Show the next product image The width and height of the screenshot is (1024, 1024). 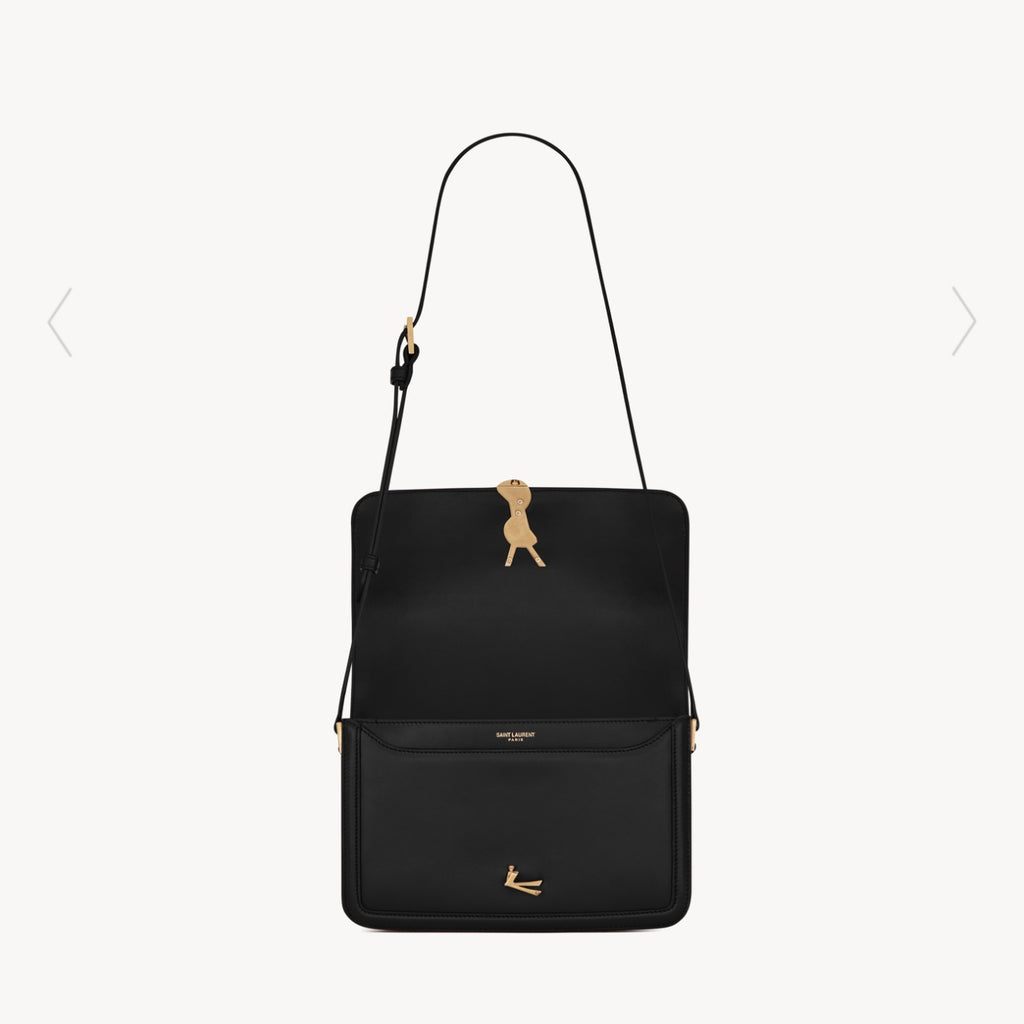(963, 321)
